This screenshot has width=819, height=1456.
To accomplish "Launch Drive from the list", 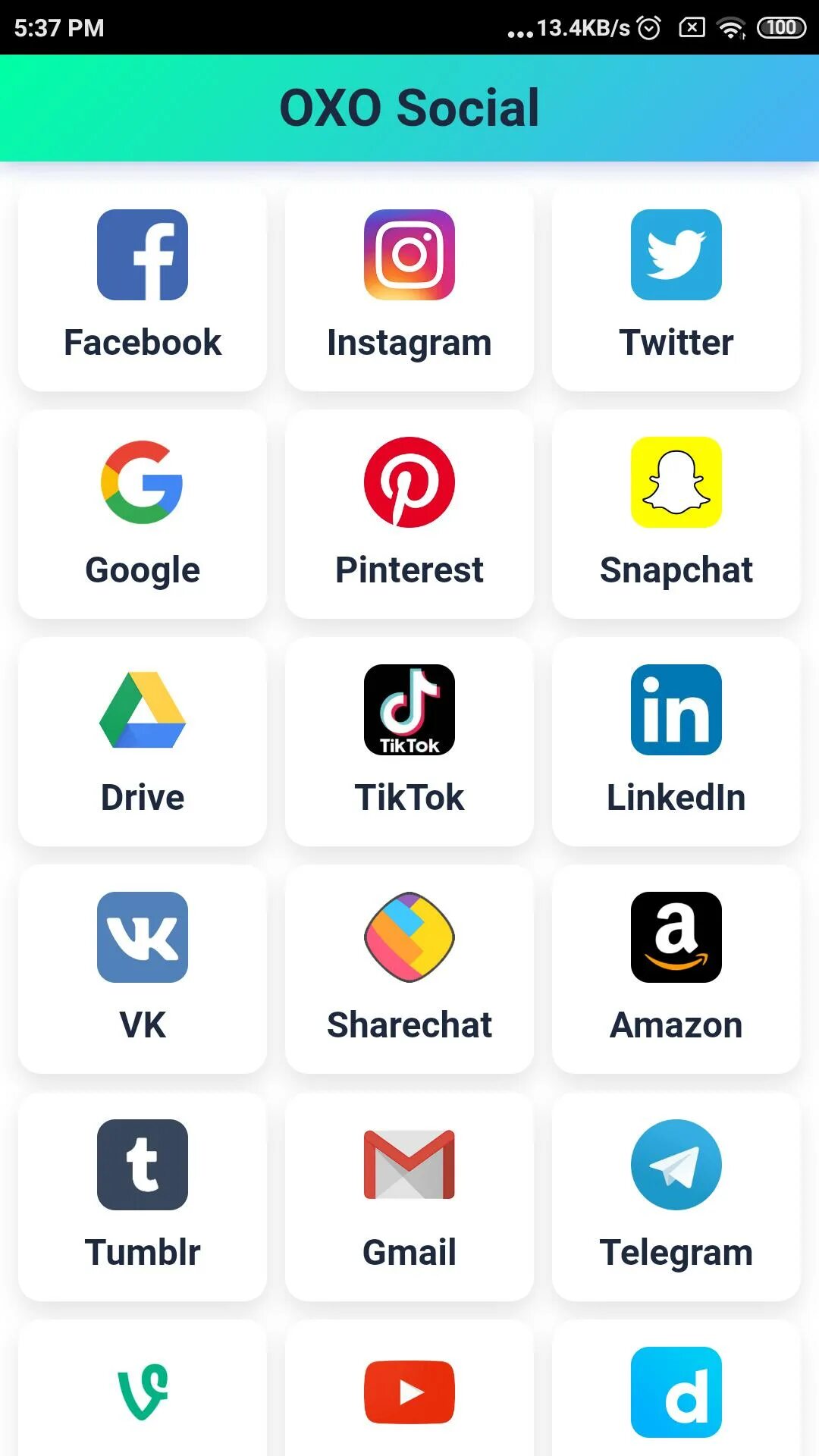I will click(143, 742).
